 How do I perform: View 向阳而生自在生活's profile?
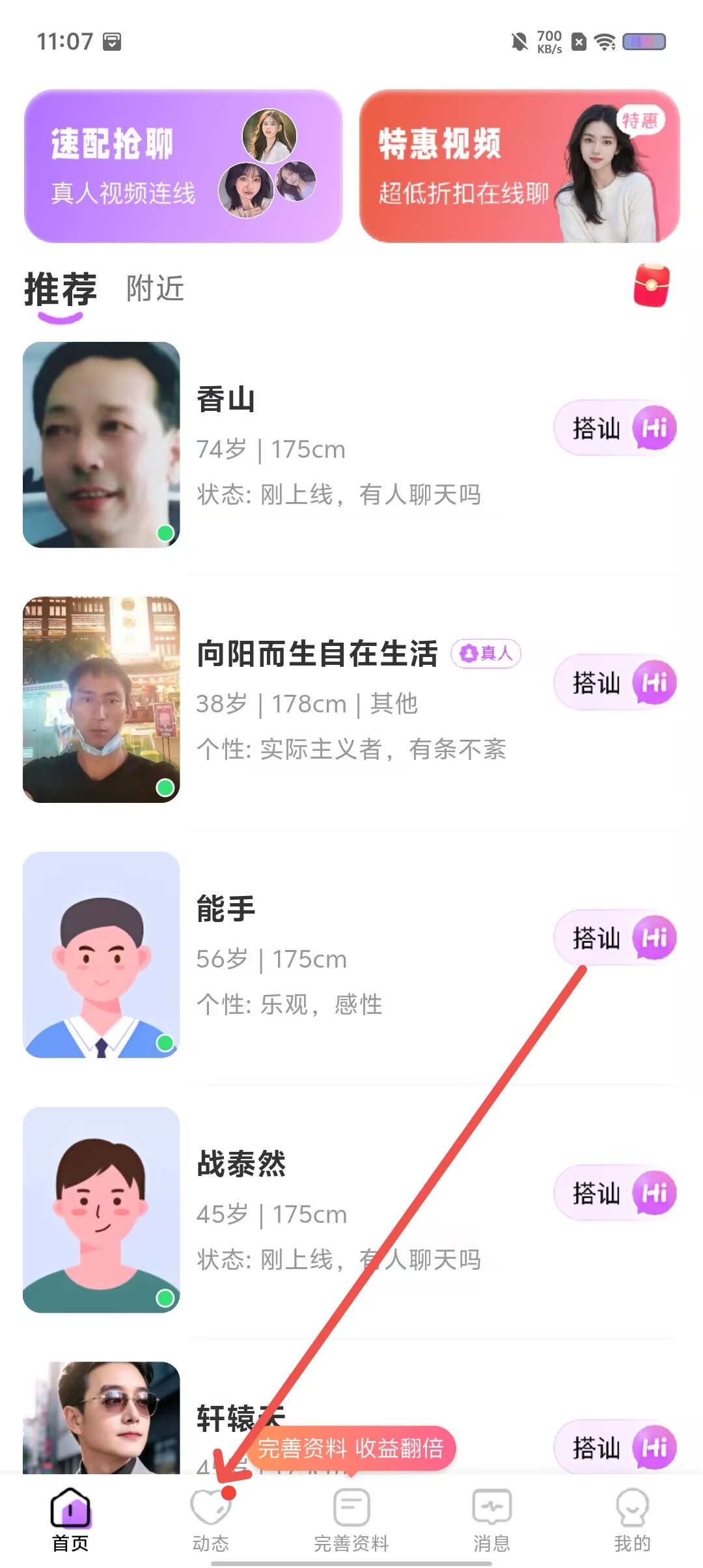pos(351,700)
